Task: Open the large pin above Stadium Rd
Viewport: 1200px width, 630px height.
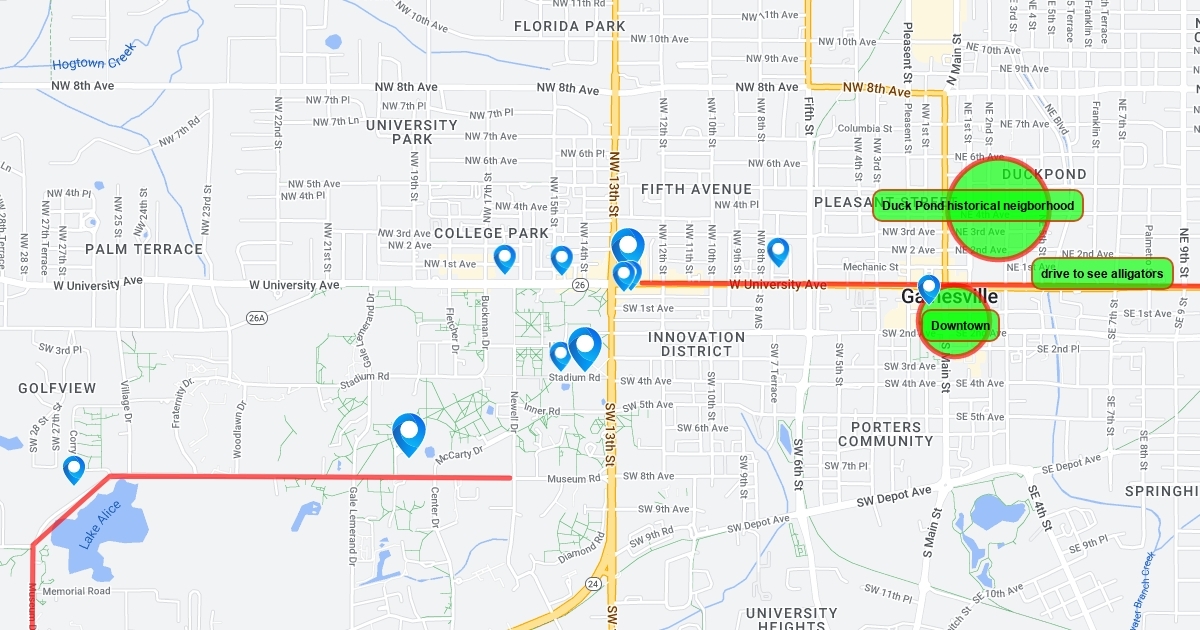Action: [585, 345]
